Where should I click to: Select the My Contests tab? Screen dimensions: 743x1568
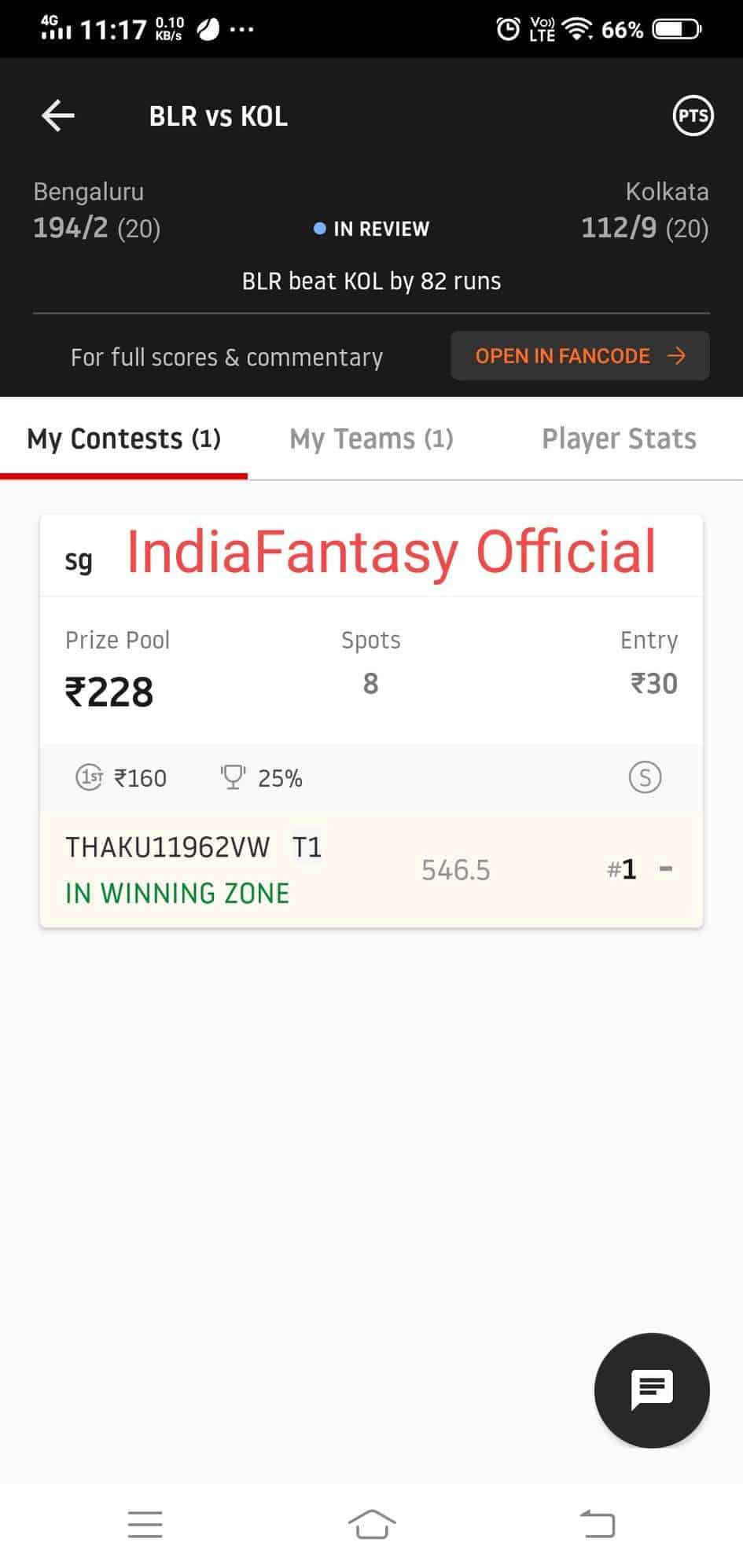point(124,439)
